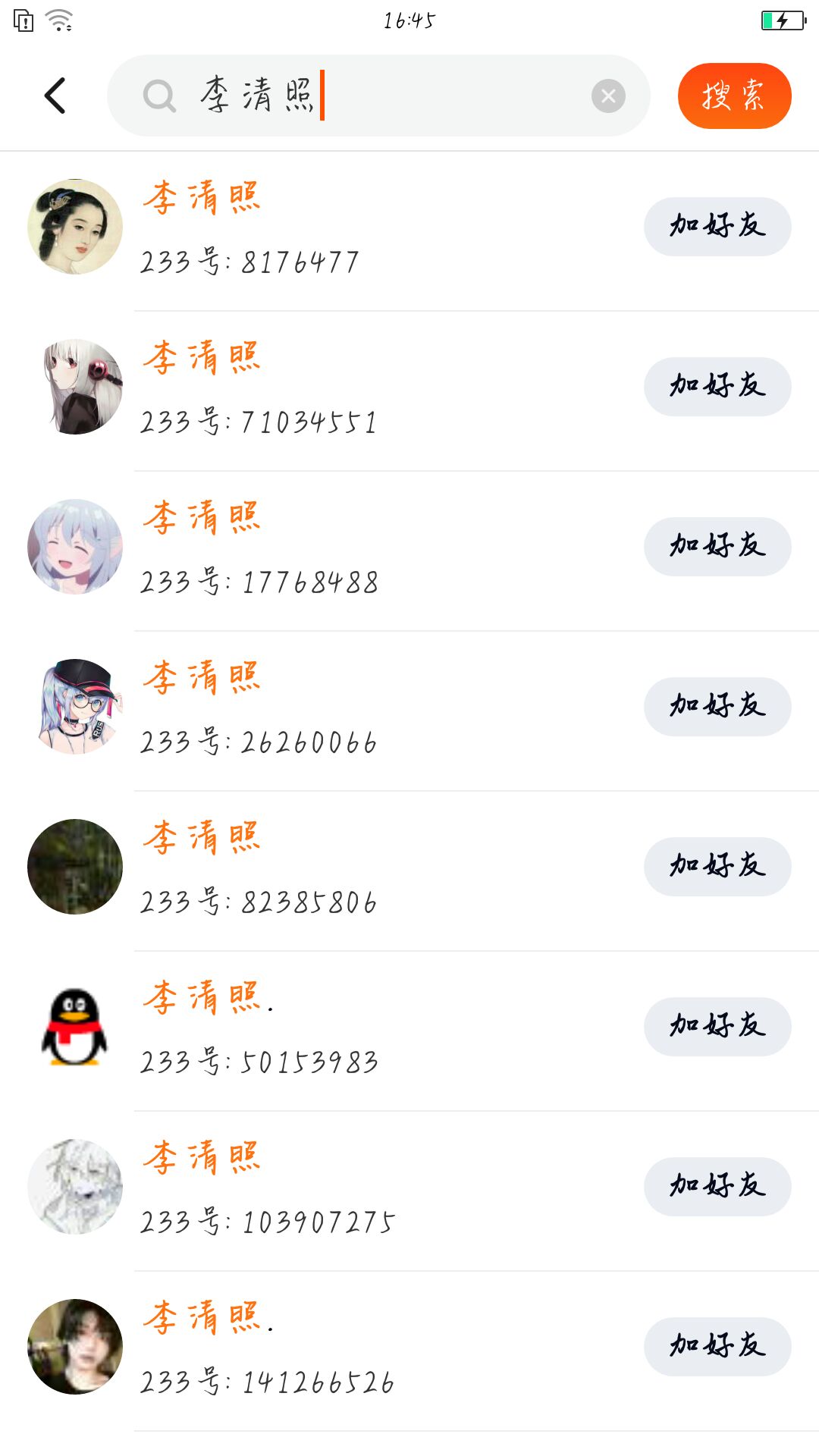Tap 加好友 for 233号 71034551
Viewport: 819px width, 1456px height.
717,386
